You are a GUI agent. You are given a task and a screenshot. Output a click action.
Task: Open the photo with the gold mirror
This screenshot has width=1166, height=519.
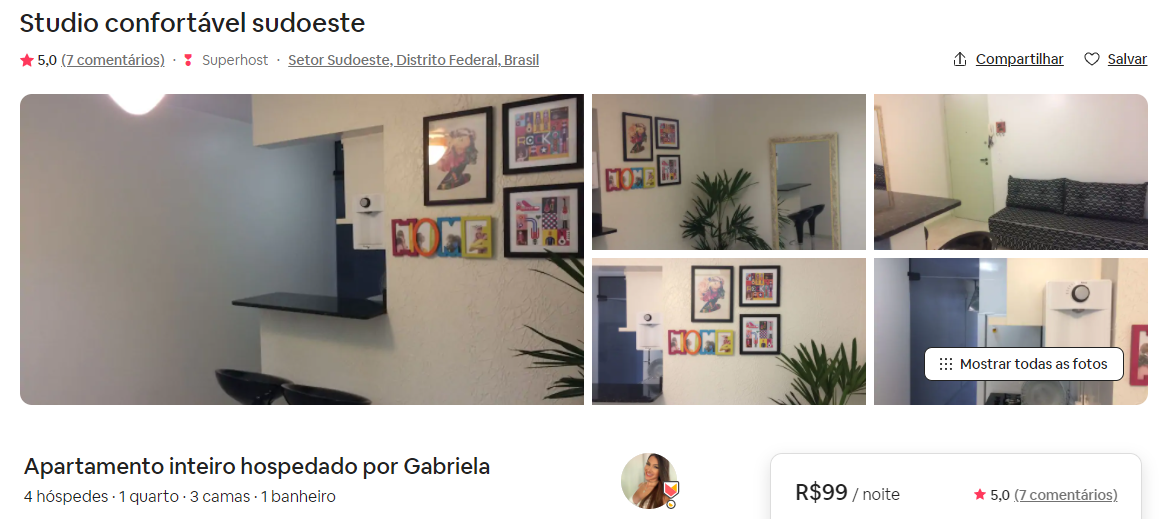(728, 171)
